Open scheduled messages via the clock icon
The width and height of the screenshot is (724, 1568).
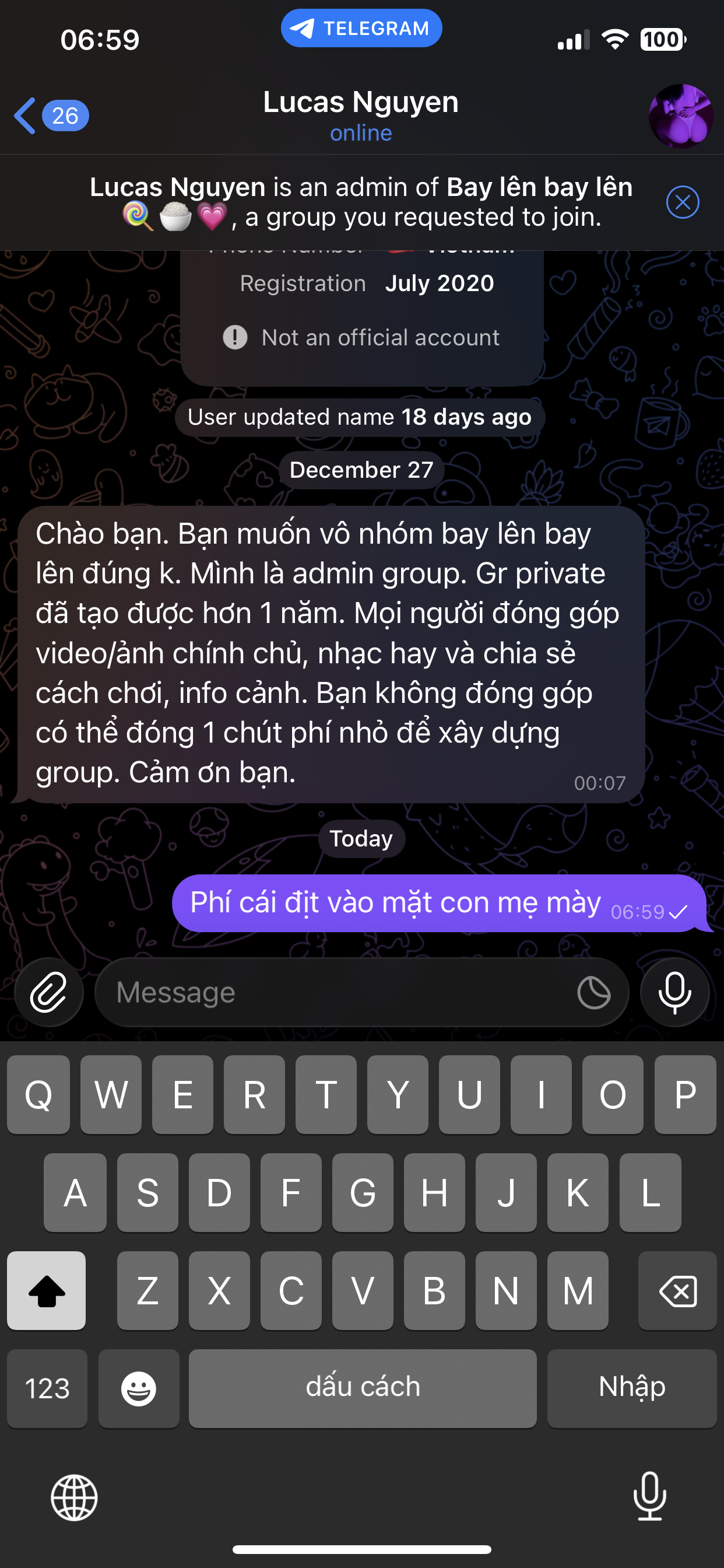click(x=595, y=992)
